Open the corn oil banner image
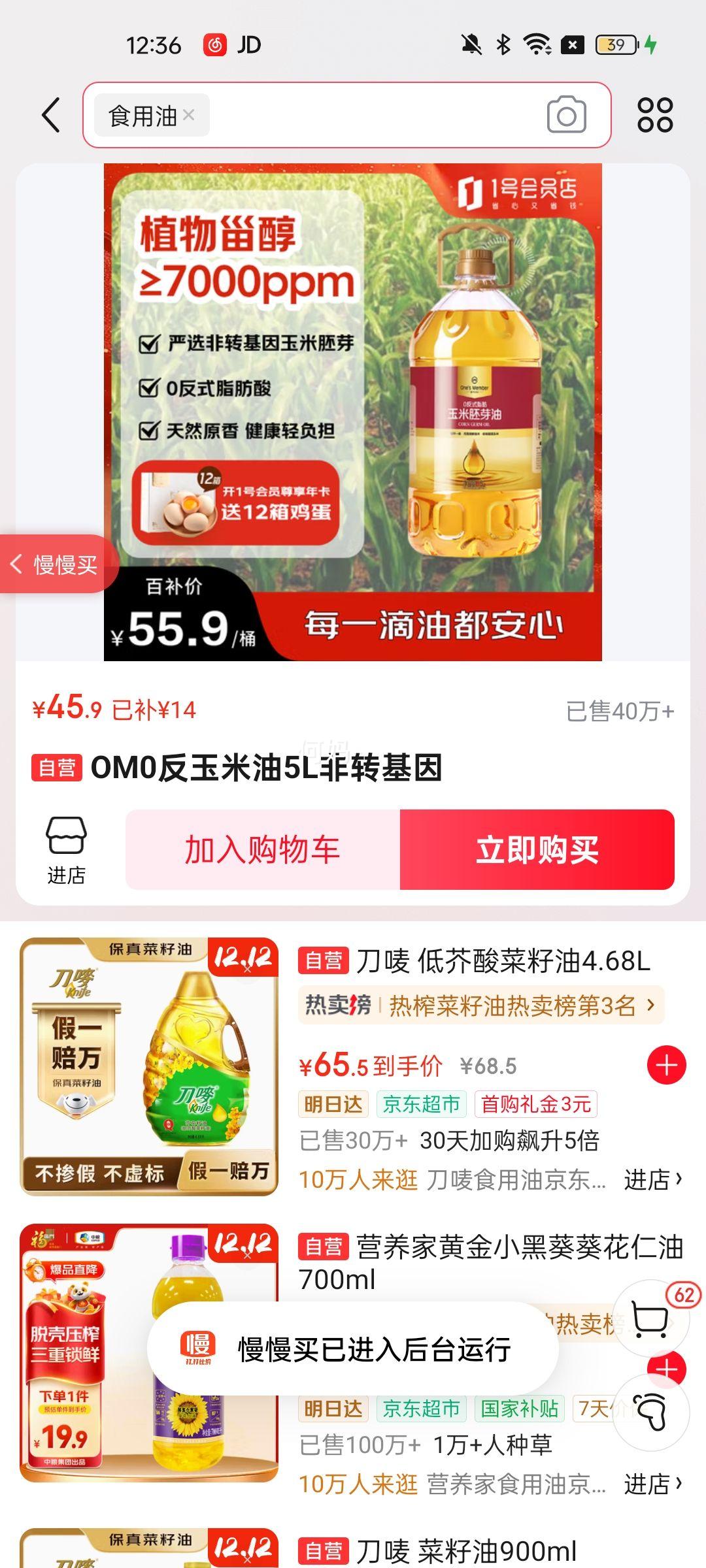 point(352,412)
